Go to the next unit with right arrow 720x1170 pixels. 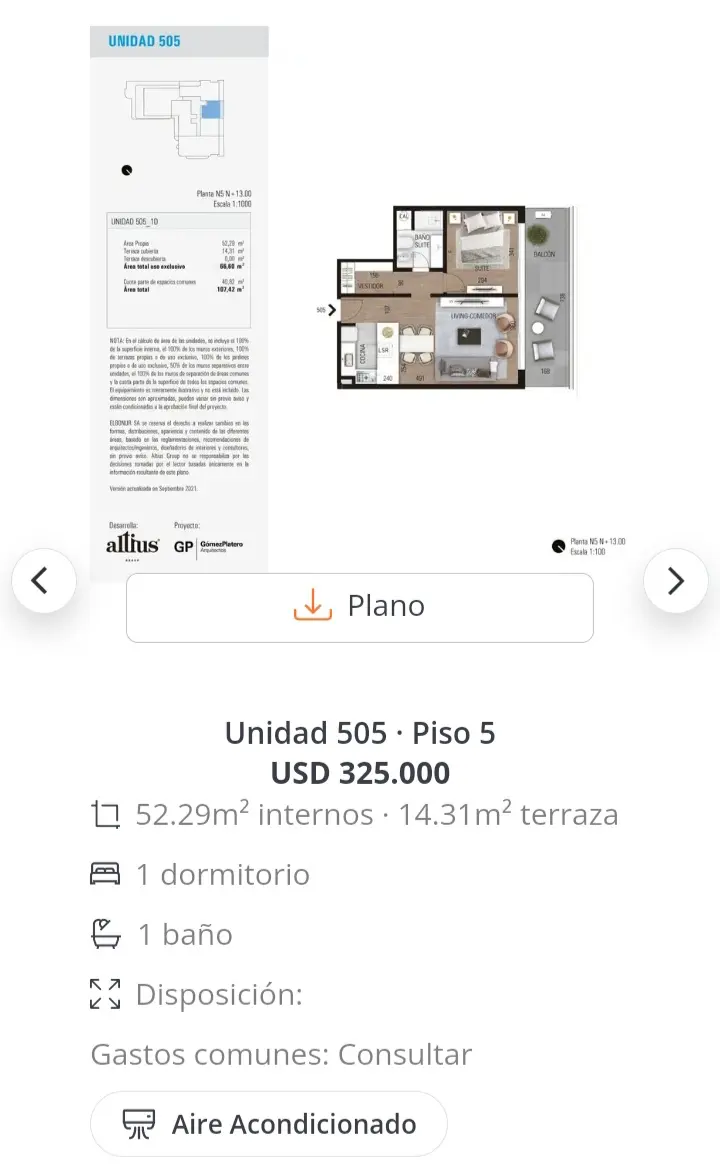coord(675,581)
